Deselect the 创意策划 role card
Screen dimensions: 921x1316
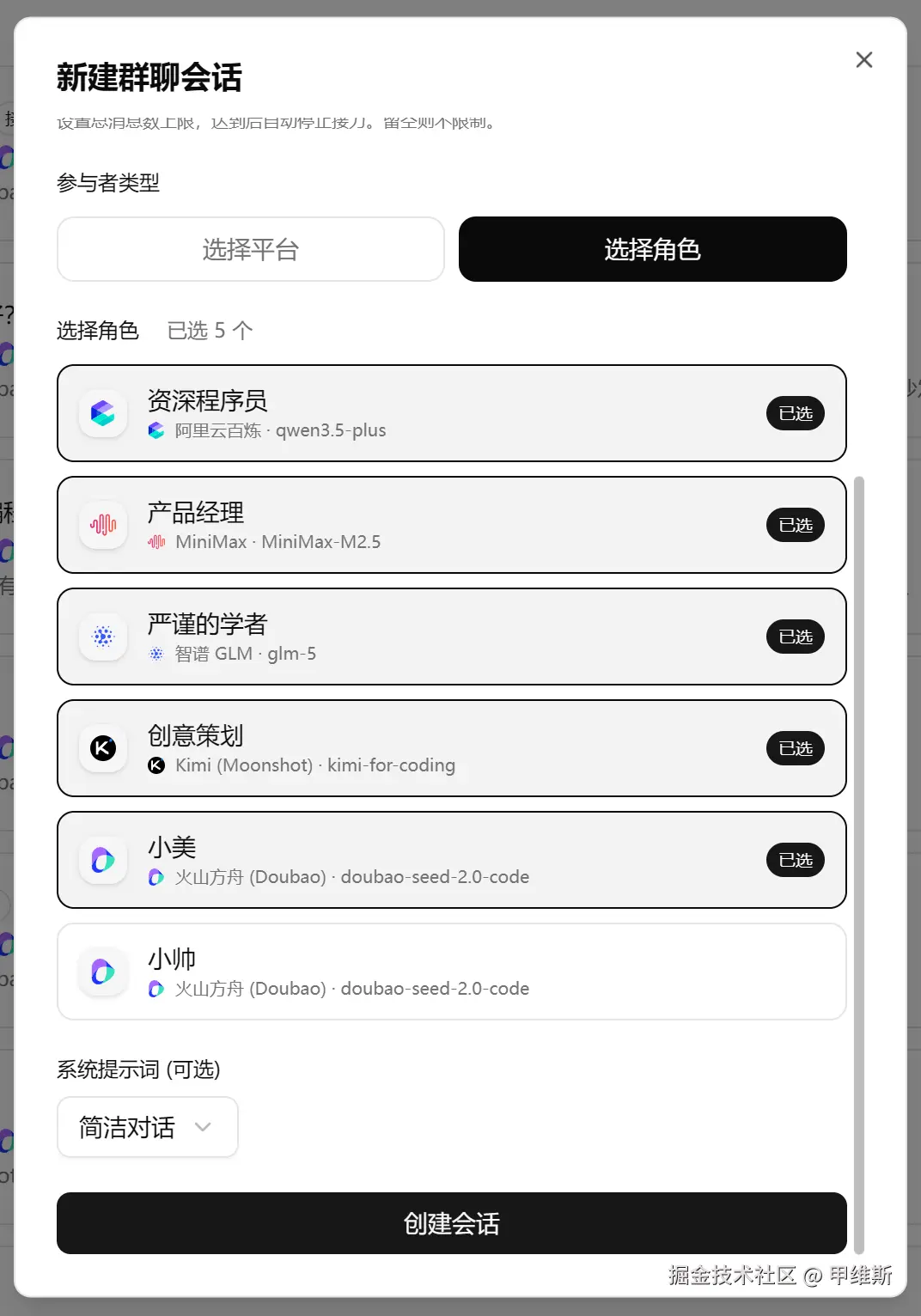pyautogui.click(x=451, y=748)
